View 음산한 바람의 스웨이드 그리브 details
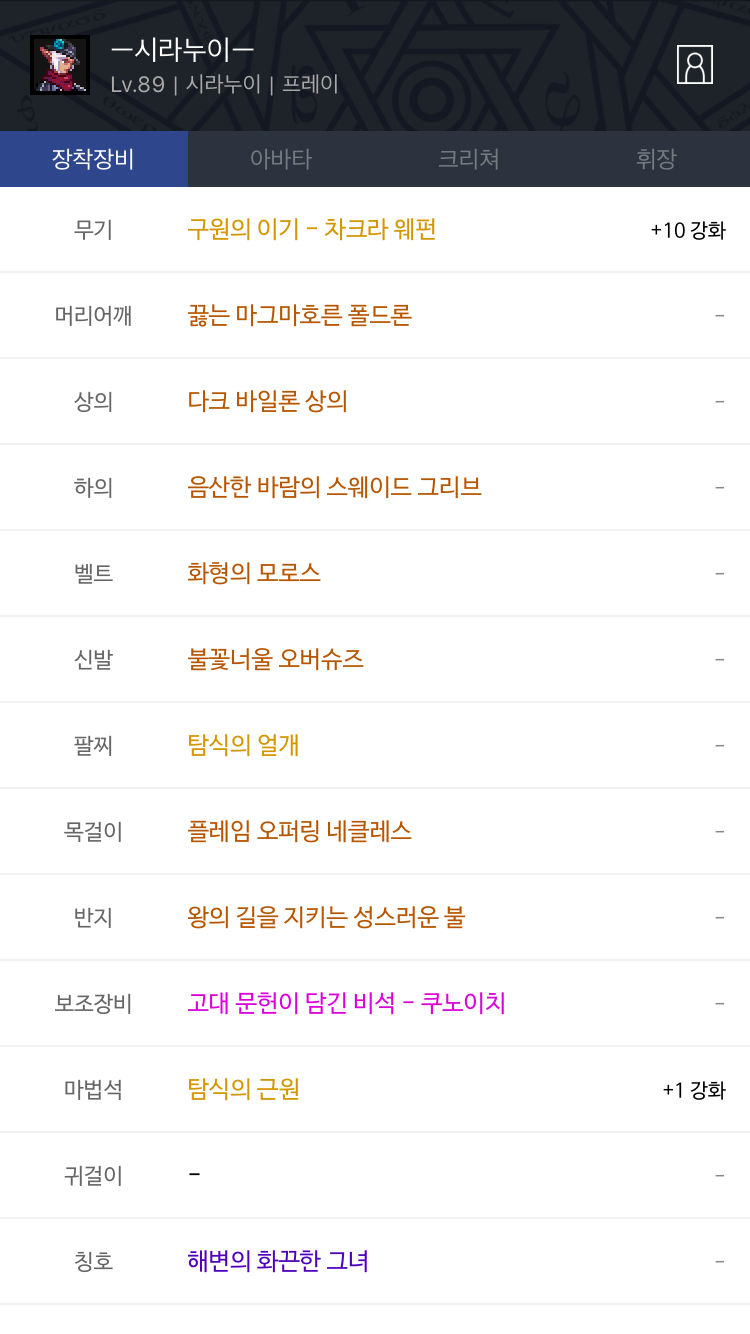The image size is (750, 1334). (x=335, y=487)
